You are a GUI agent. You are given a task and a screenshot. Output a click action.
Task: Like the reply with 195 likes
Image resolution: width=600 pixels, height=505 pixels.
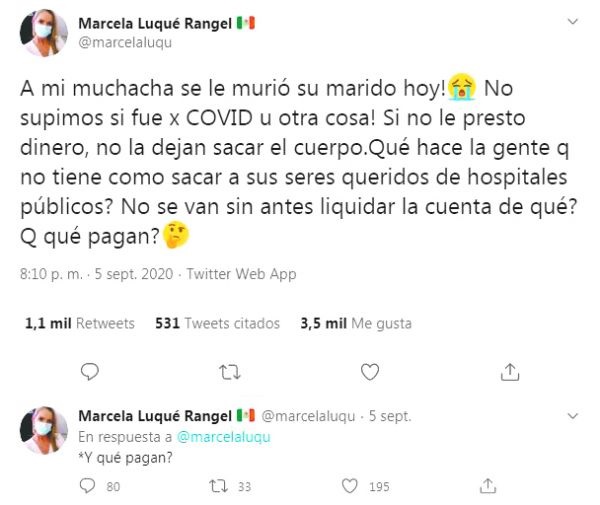pos(350,487)
